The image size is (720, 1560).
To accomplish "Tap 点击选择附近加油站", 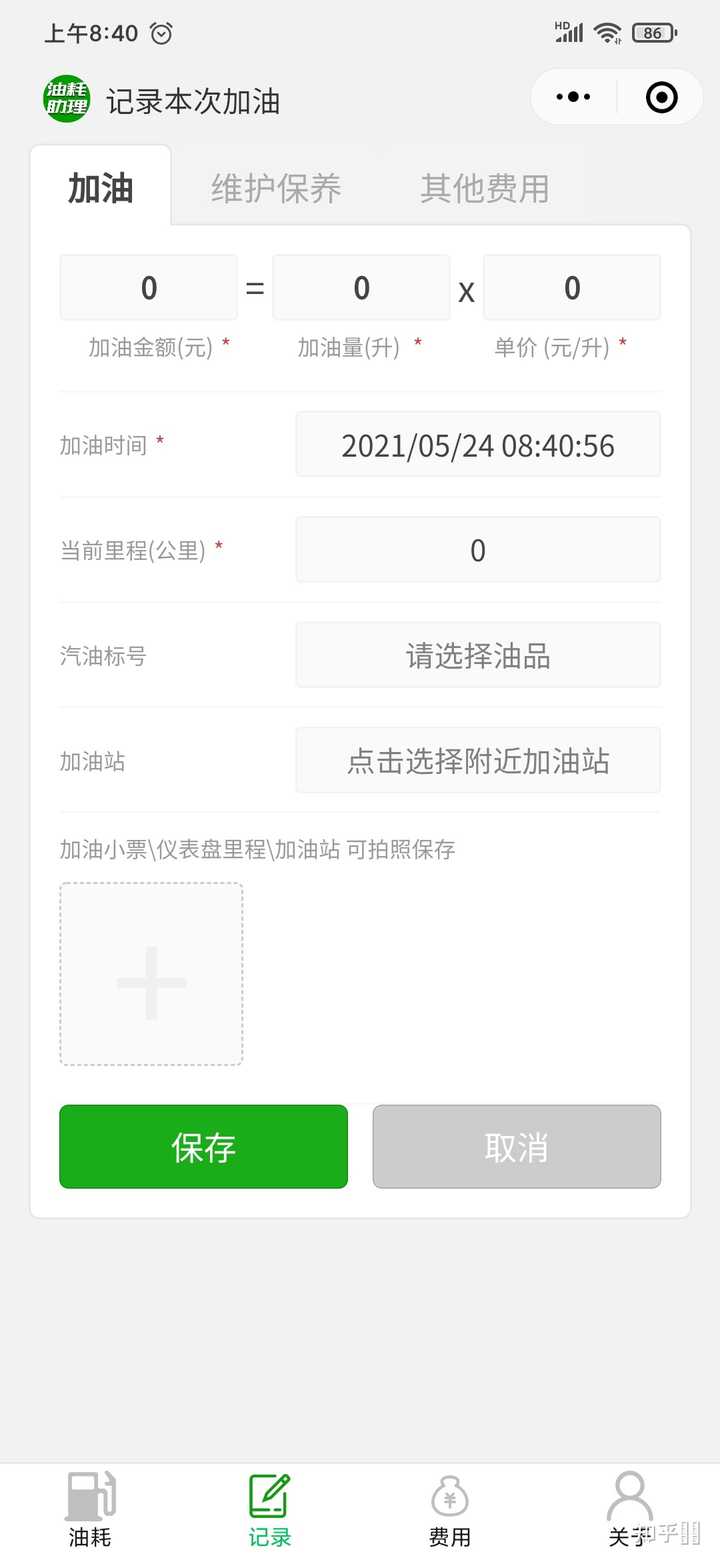I will point(478,760).
